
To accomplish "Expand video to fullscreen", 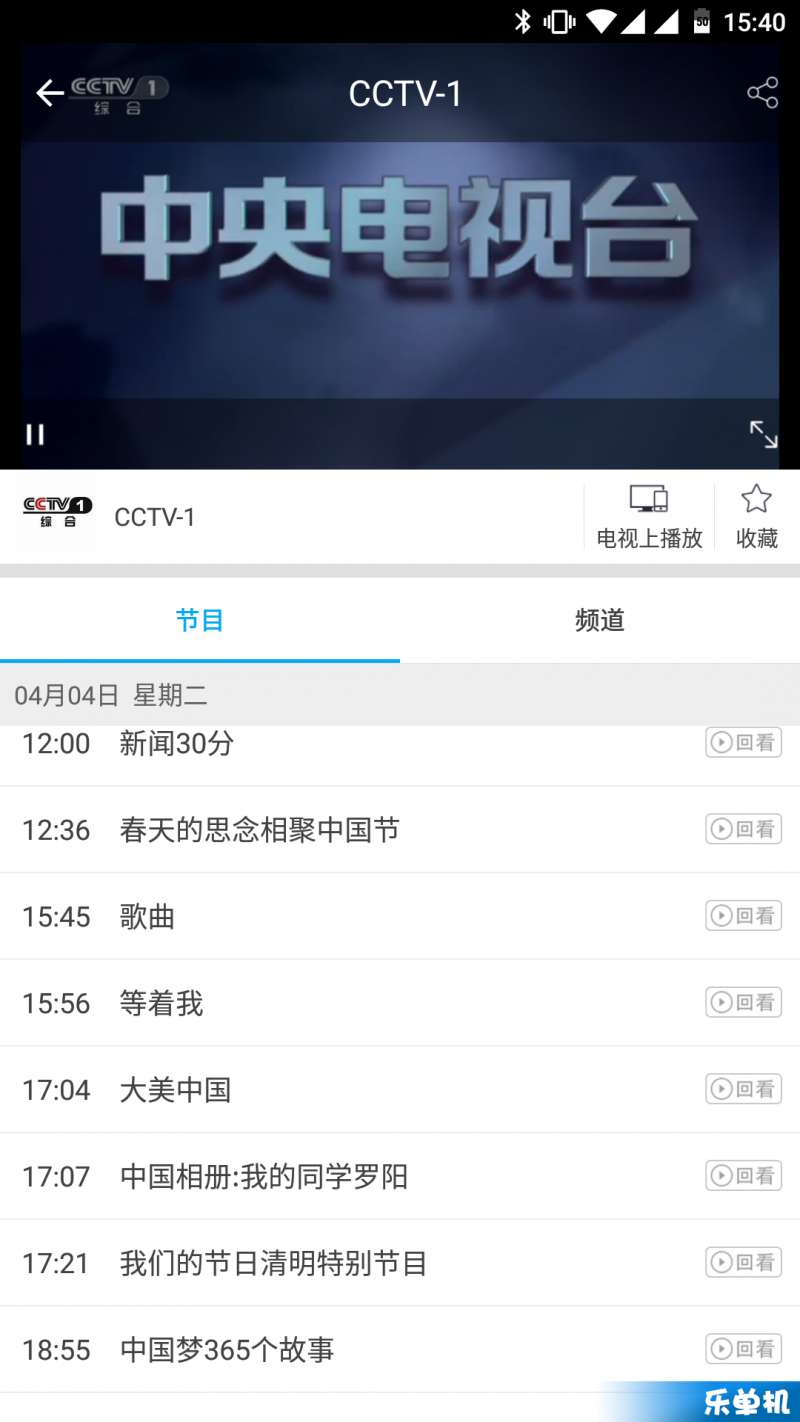I will 763,434.
